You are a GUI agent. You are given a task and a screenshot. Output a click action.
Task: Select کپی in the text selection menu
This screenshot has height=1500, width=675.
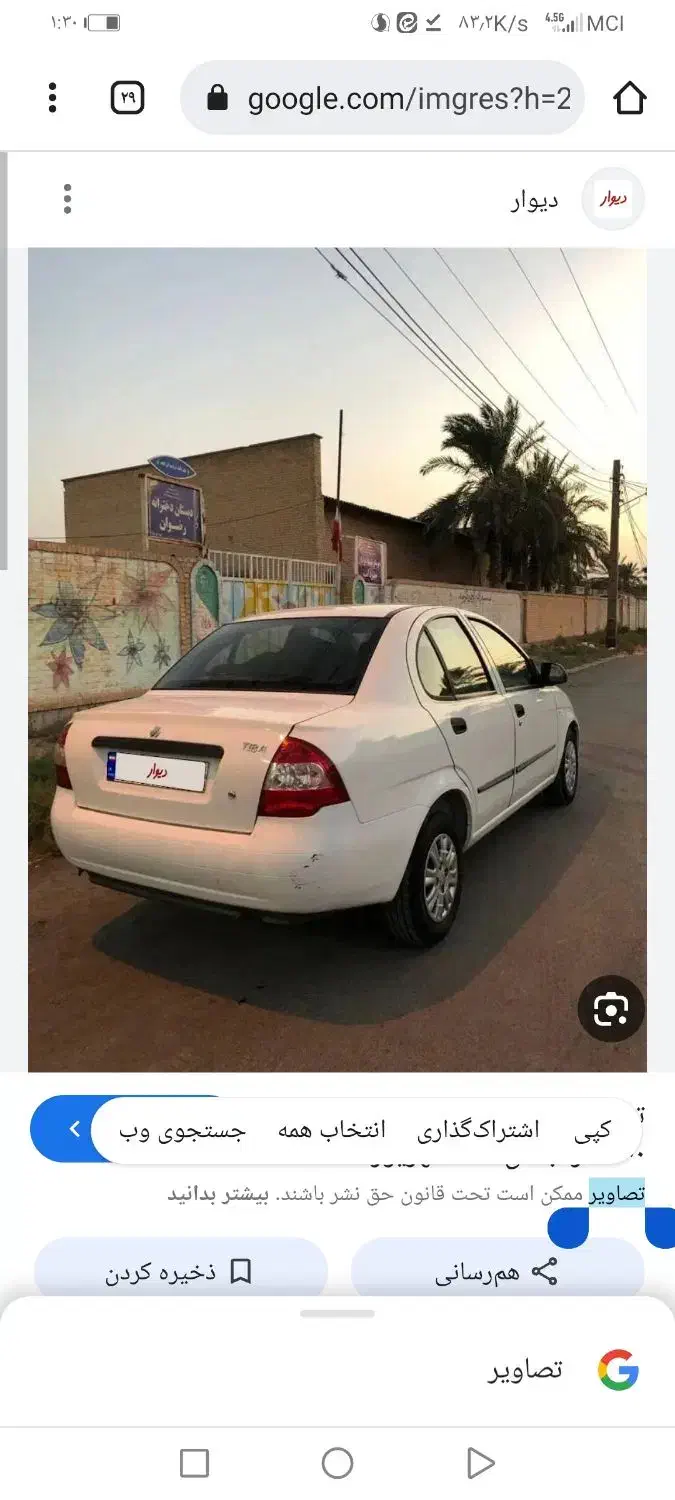tap(592, 1131)
